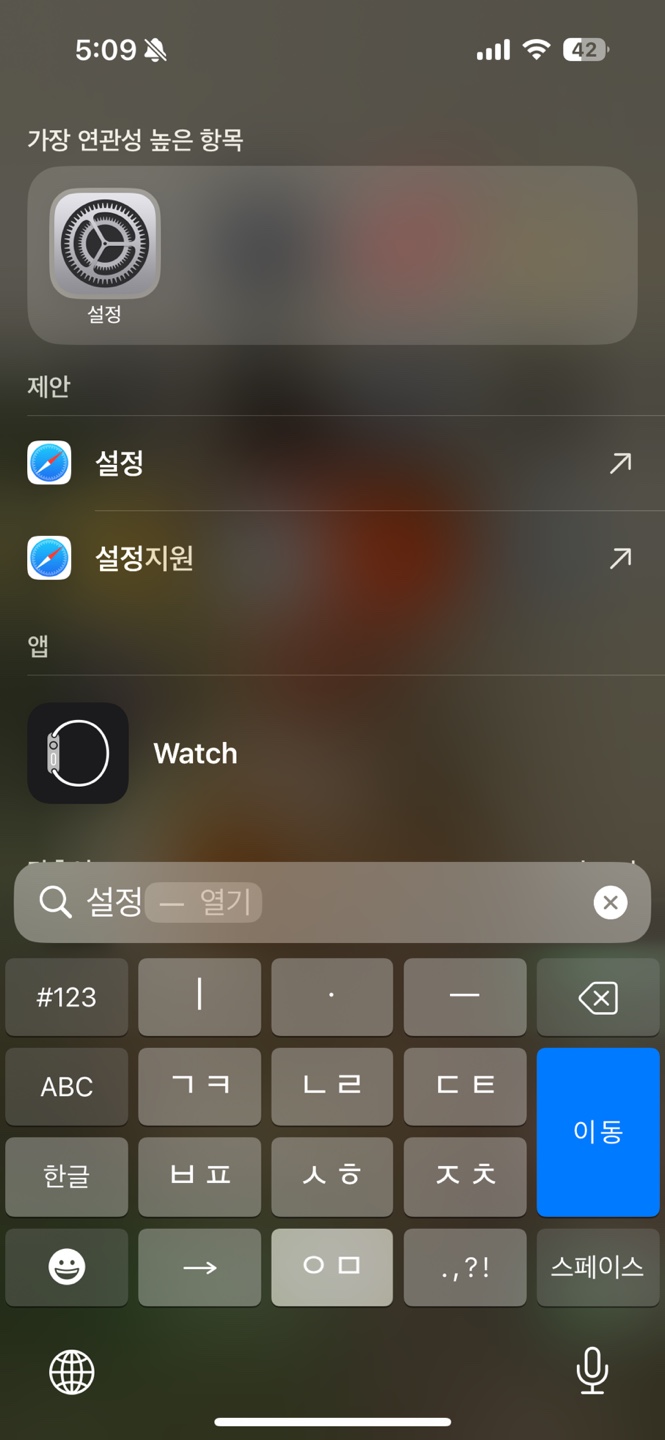This screenshot has height=1440, width=665.
Task: Switch keyboard to ABC layout
Action: tap(67, 1087)
